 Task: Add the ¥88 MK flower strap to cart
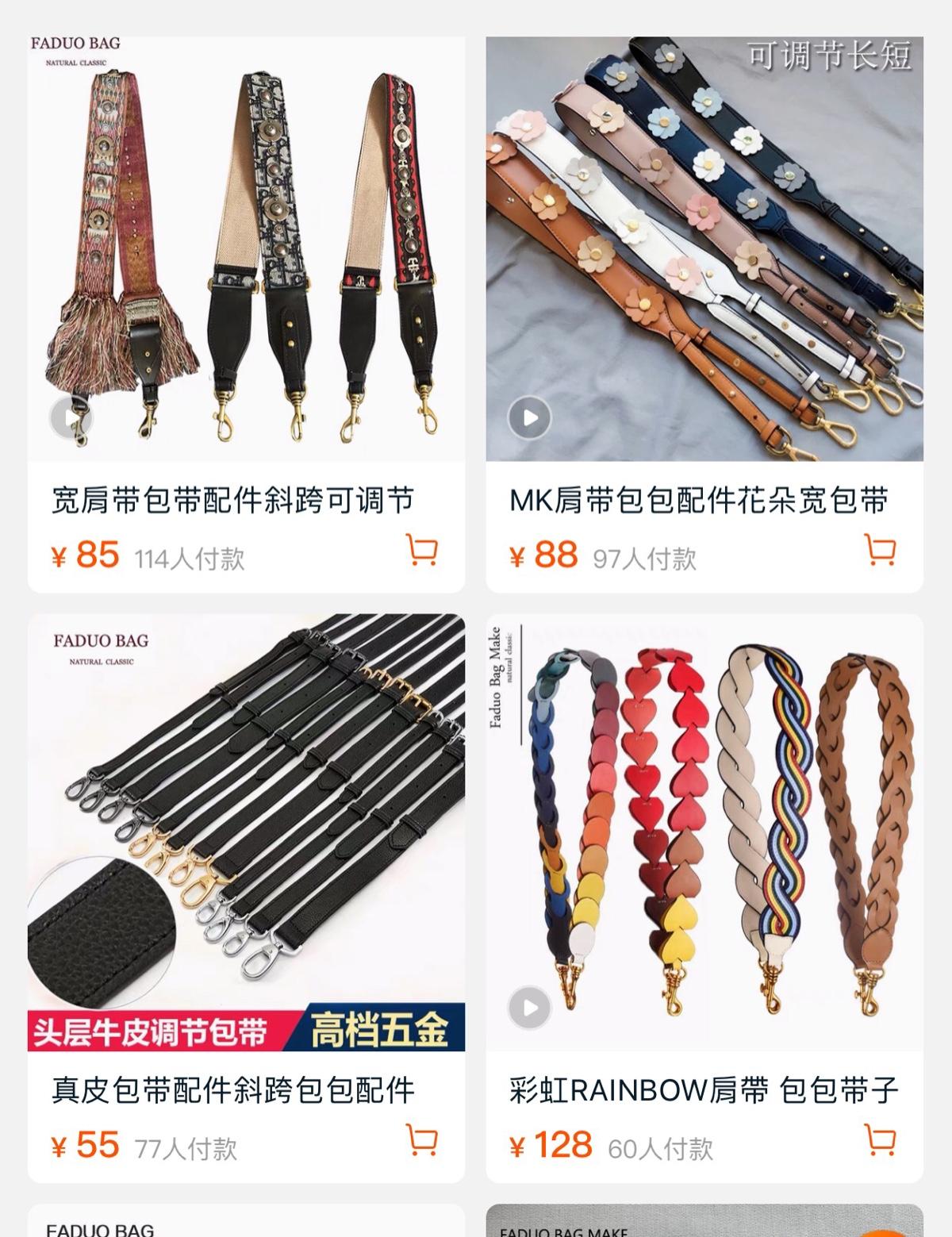pyautogui.click(x=880, y=550)
